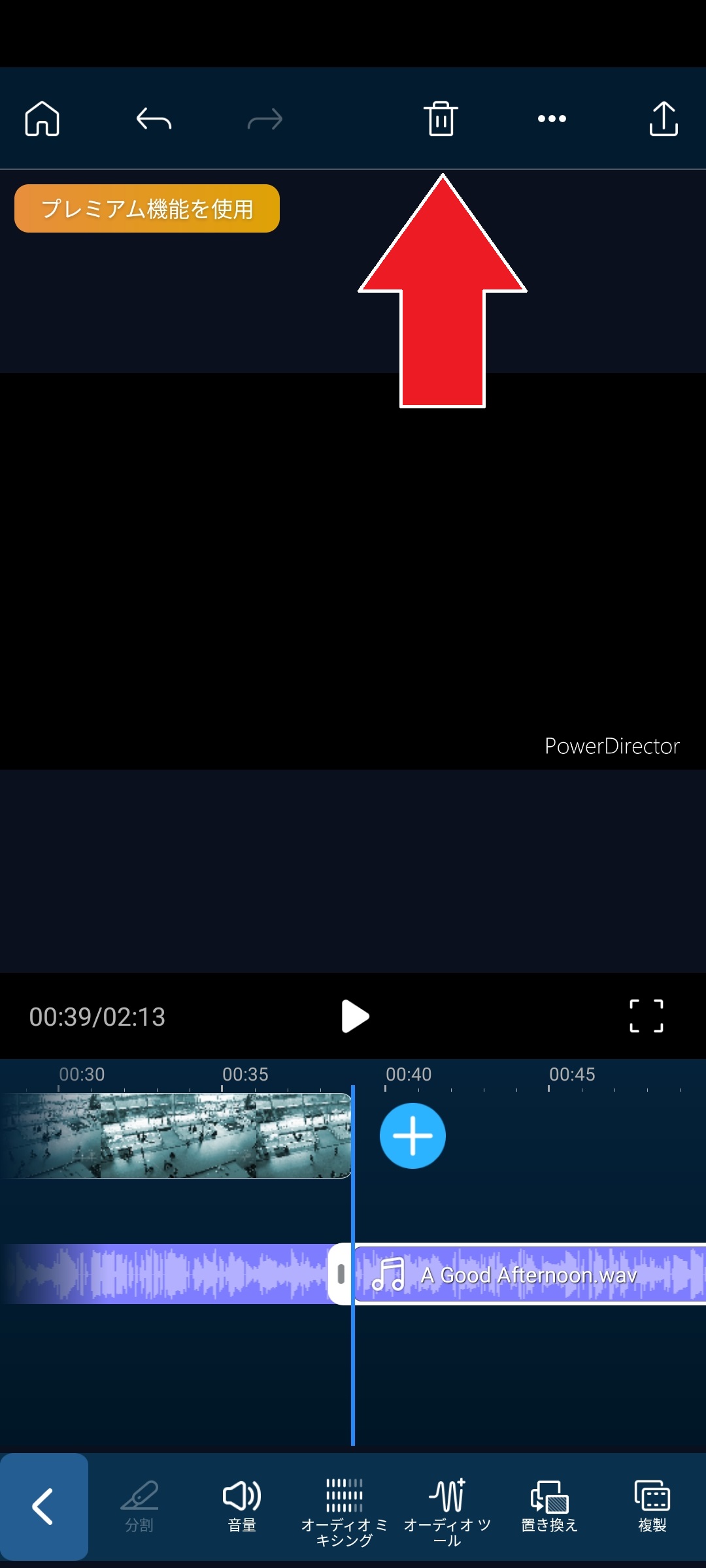The image size is (706, 1568).
Task: Undo the last edit
Action: point(154,120)
